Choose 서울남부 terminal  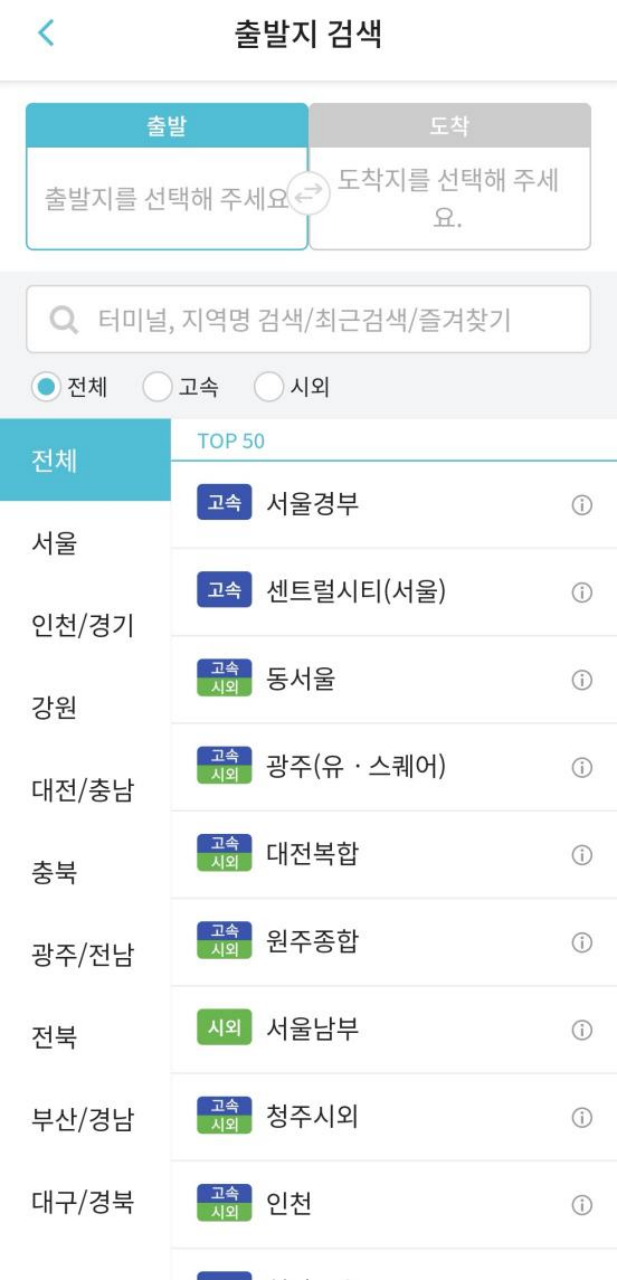pyautogui.click(x=394, y=1030)
